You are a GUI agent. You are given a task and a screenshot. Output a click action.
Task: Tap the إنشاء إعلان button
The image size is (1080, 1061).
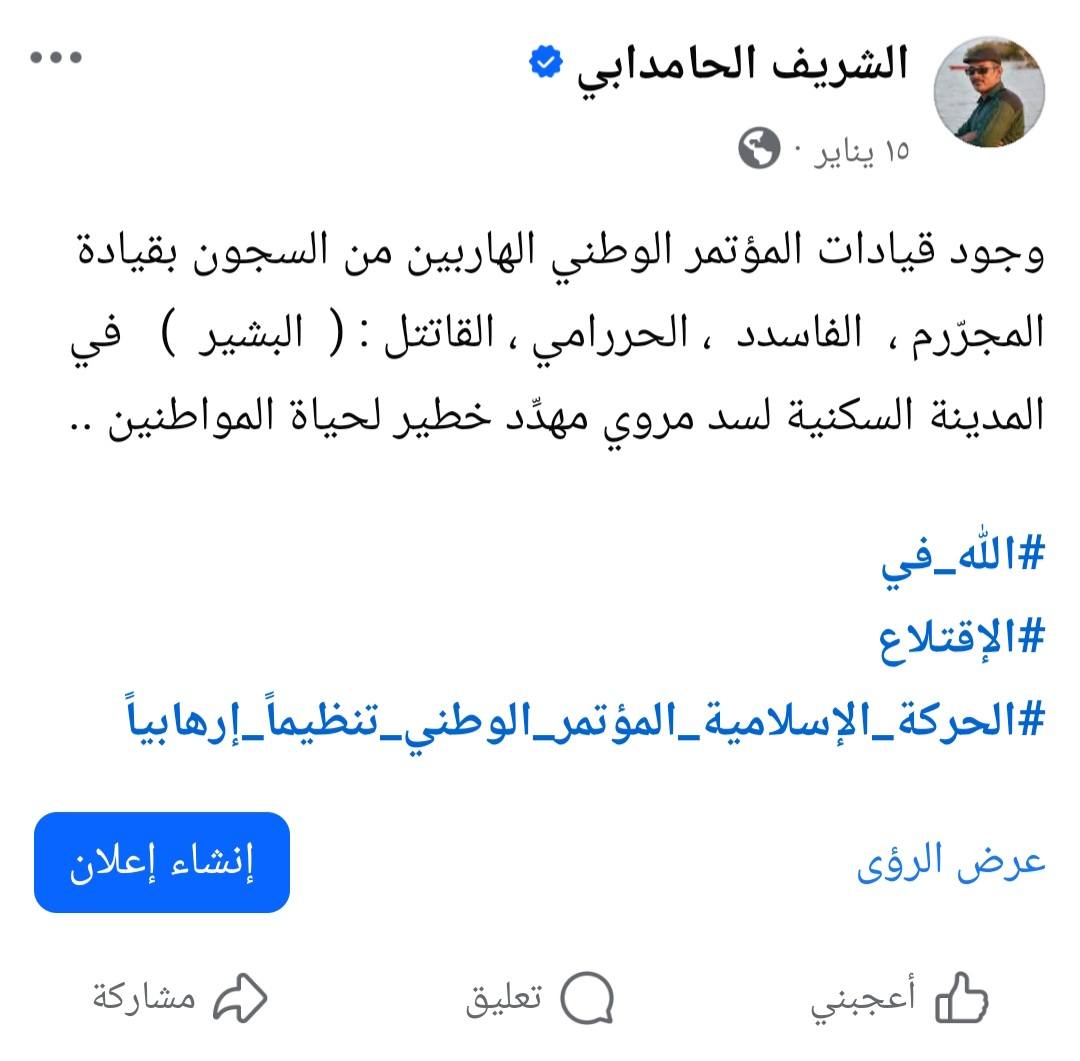tap(162, 863)
